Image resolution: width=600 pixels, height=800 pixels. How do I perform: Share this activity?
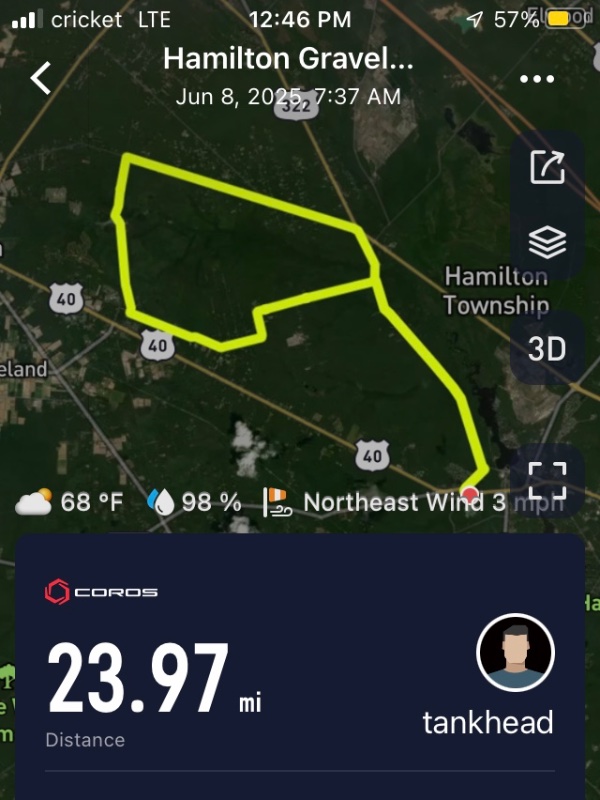point(547,167)
